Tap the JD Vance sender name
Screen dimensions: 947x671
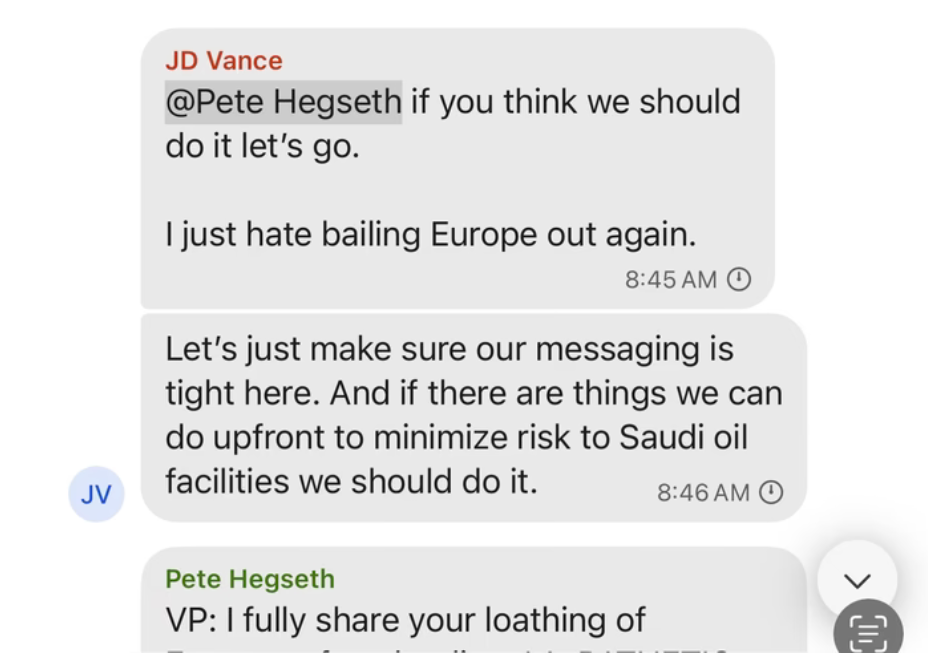tap(224, 60)
